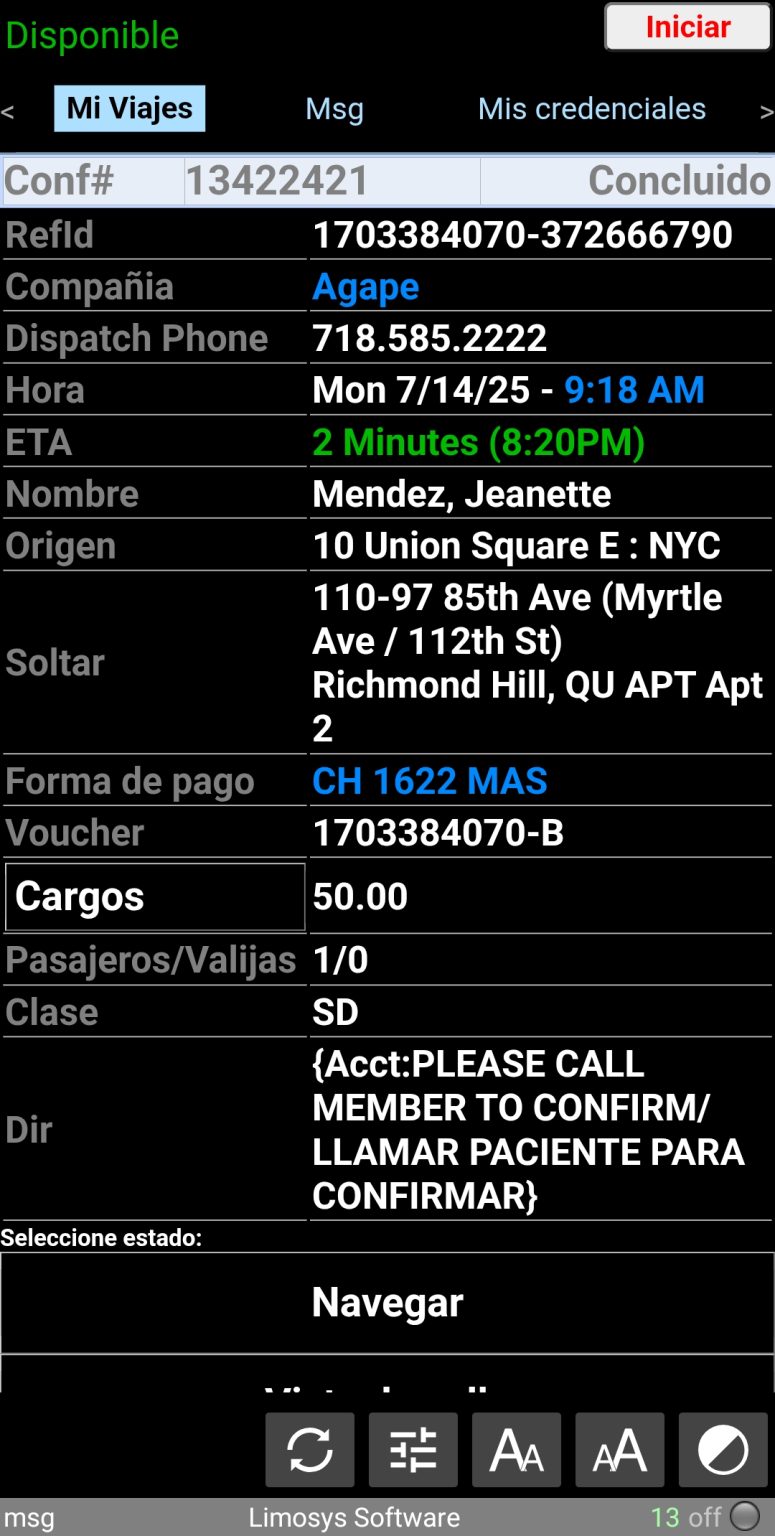The width and height of the screenshot is (775, 1536).
Task: Open the Conf# 13422421 trip header
Action: (x=387, y=181)
